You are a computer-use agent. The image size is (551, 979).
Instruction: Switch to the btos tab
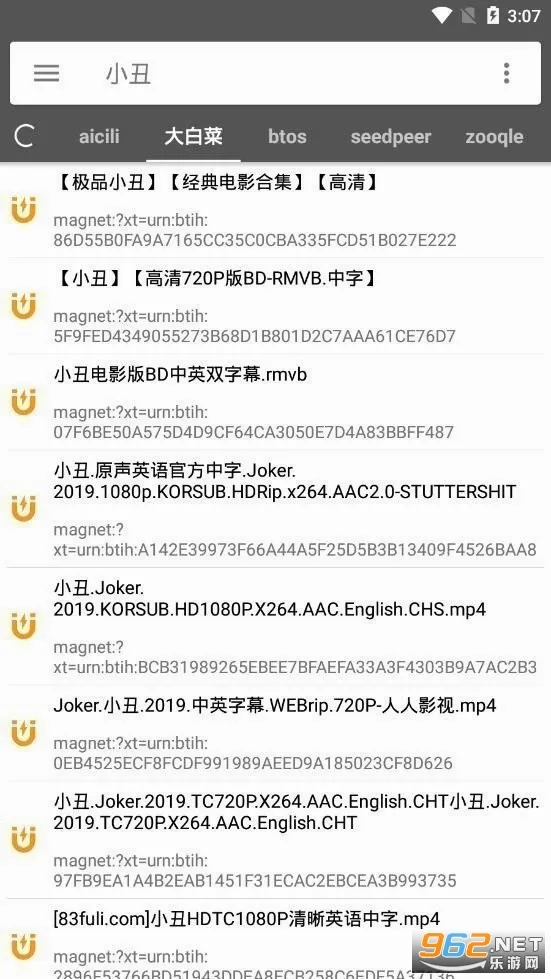point(287,137)
